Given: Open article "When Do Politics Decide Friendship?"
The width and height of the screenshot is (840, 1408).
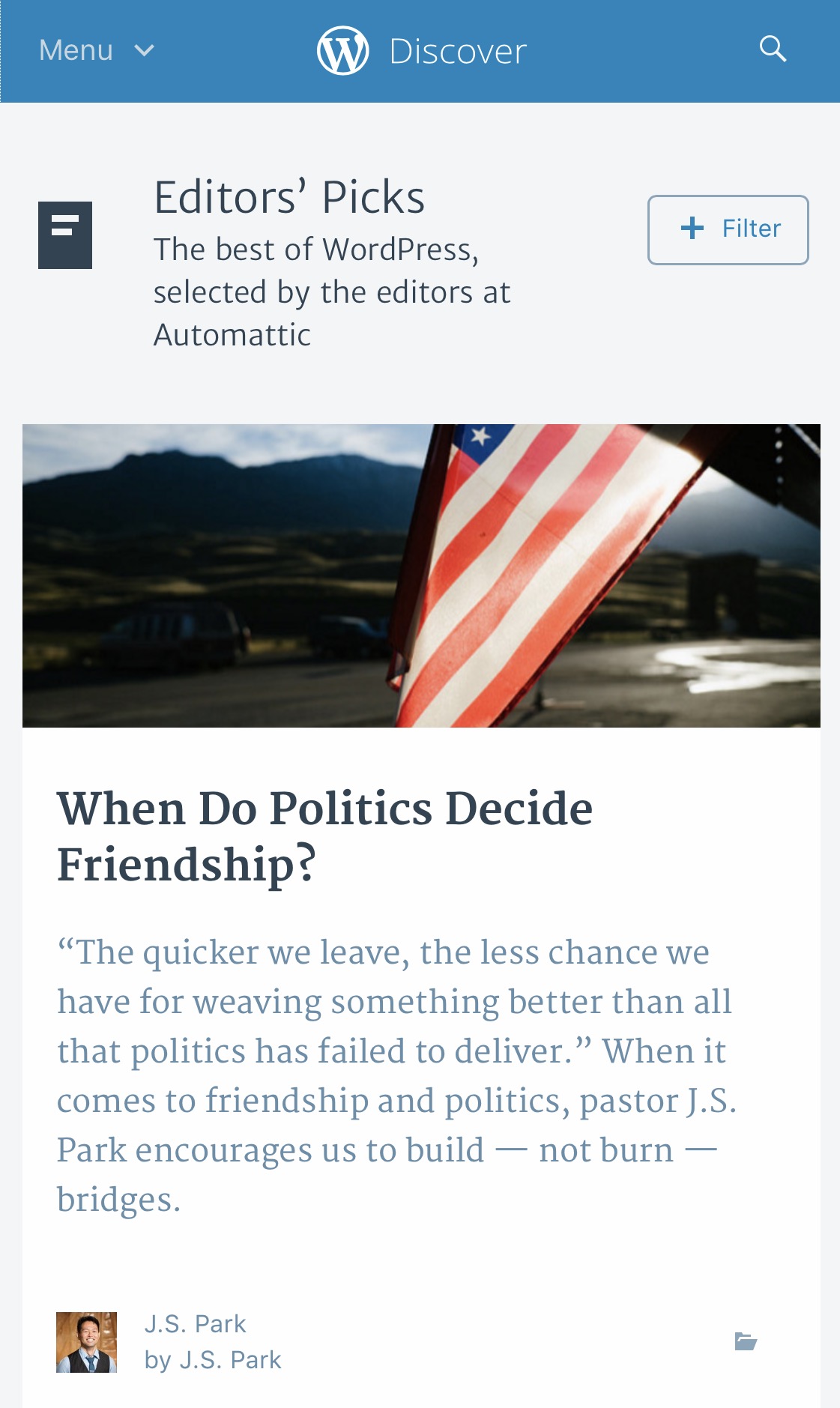Looking at the screenshot, I should click(x=324, y=836).
